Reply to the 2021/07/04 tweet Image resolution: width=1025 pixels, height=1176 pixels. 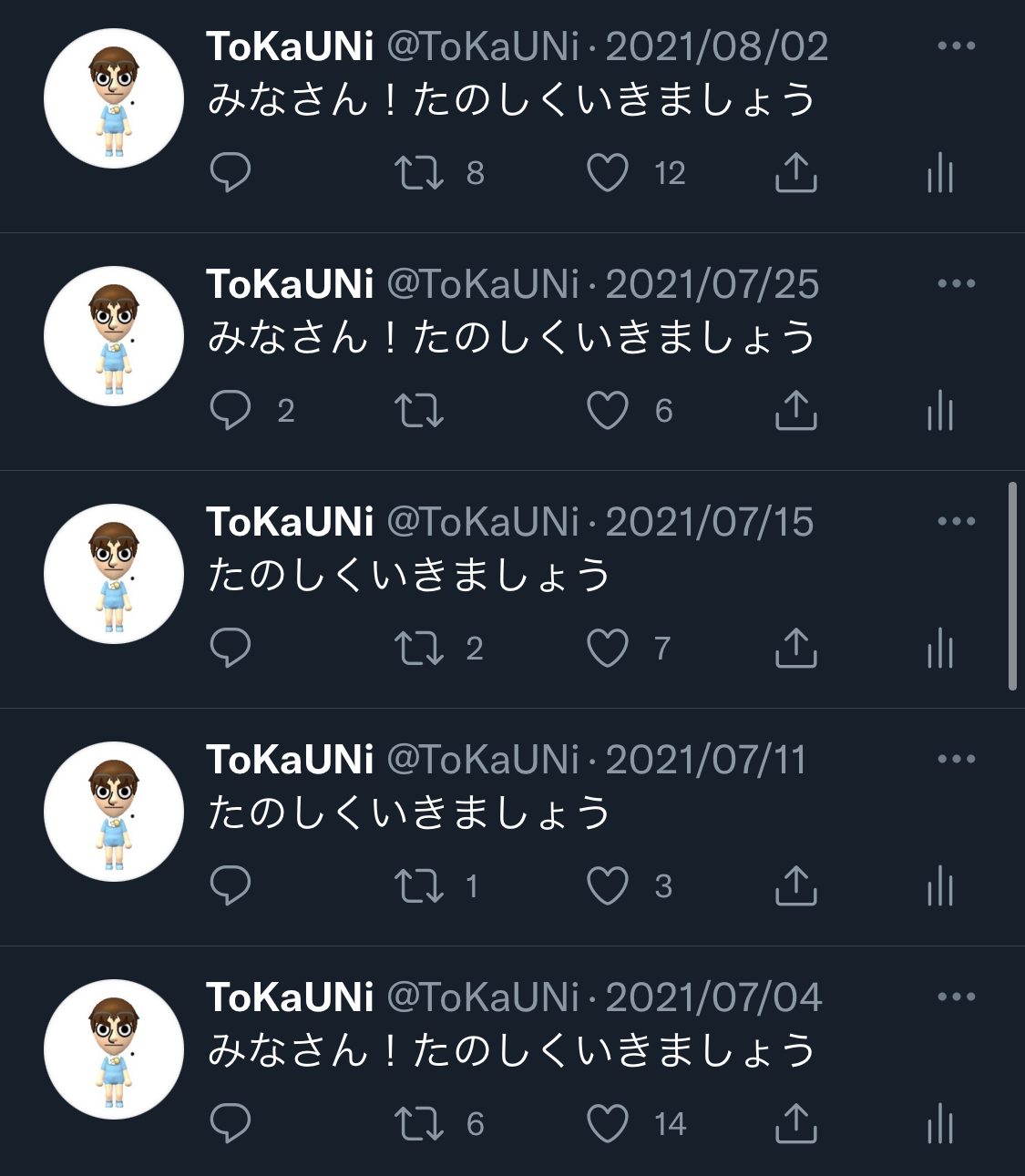point(231,1123)
